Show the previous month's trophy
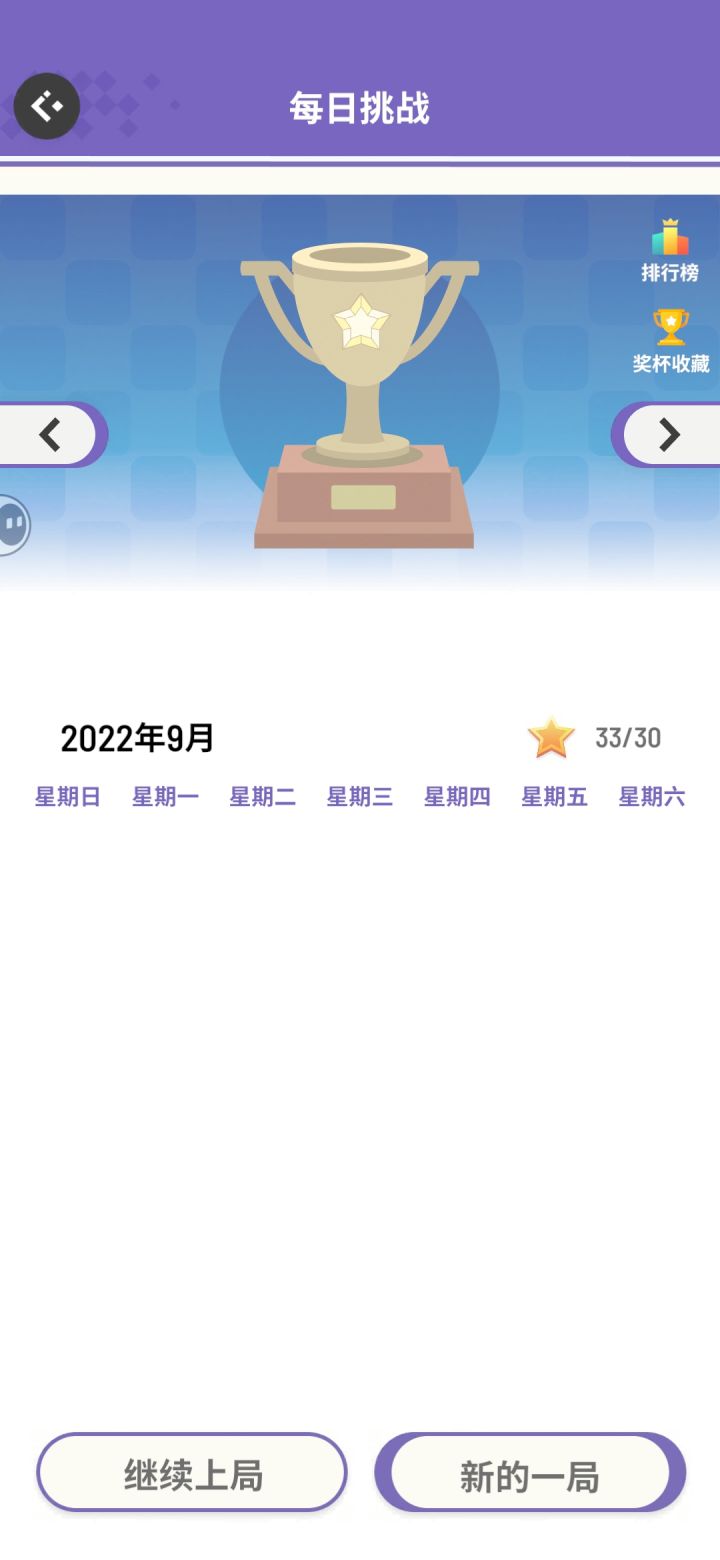Screen dimensions: 720x1560 (x=52, y=435)
